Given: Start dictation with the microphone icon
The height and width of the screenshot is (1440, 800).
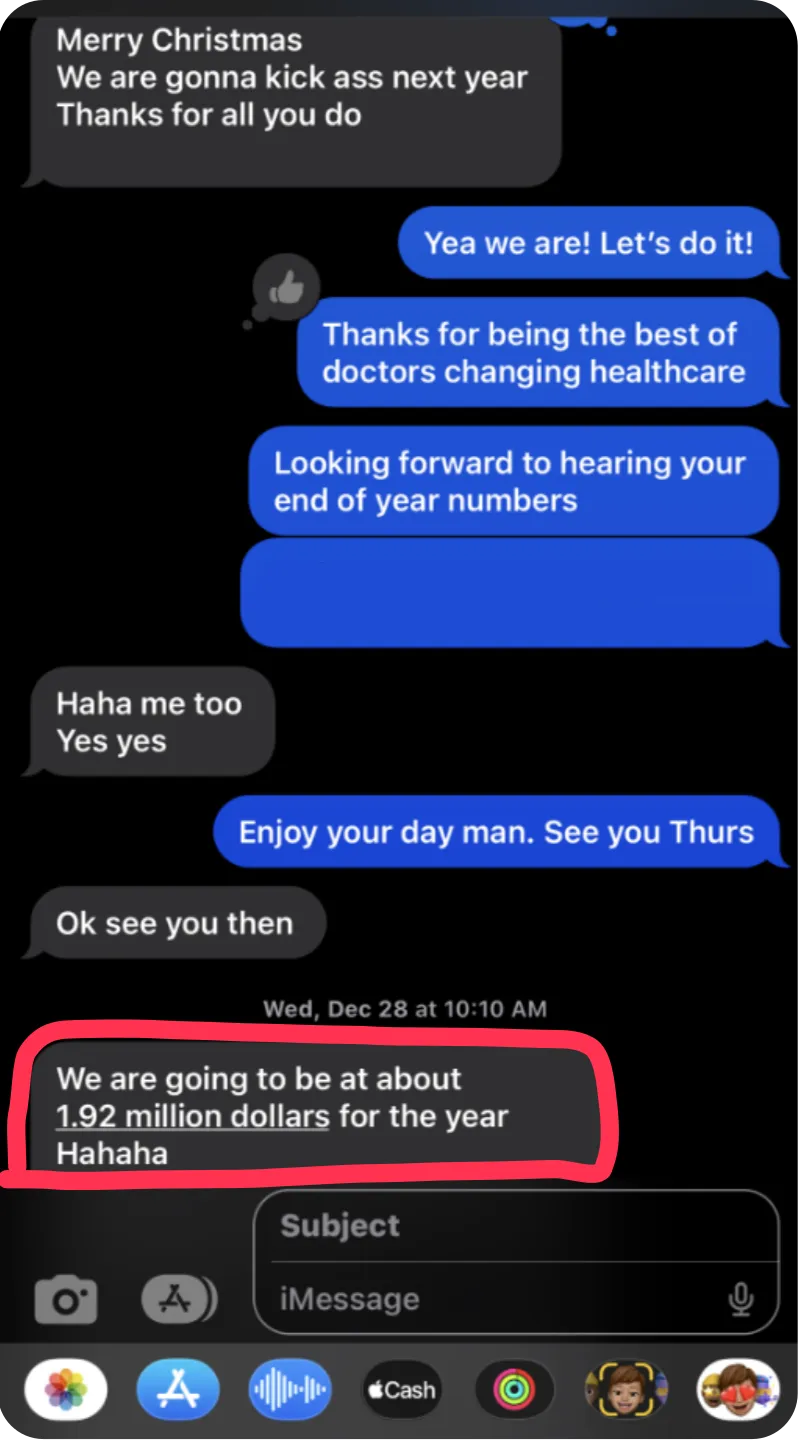Looking at the screenshot, I should point(740,1299).
